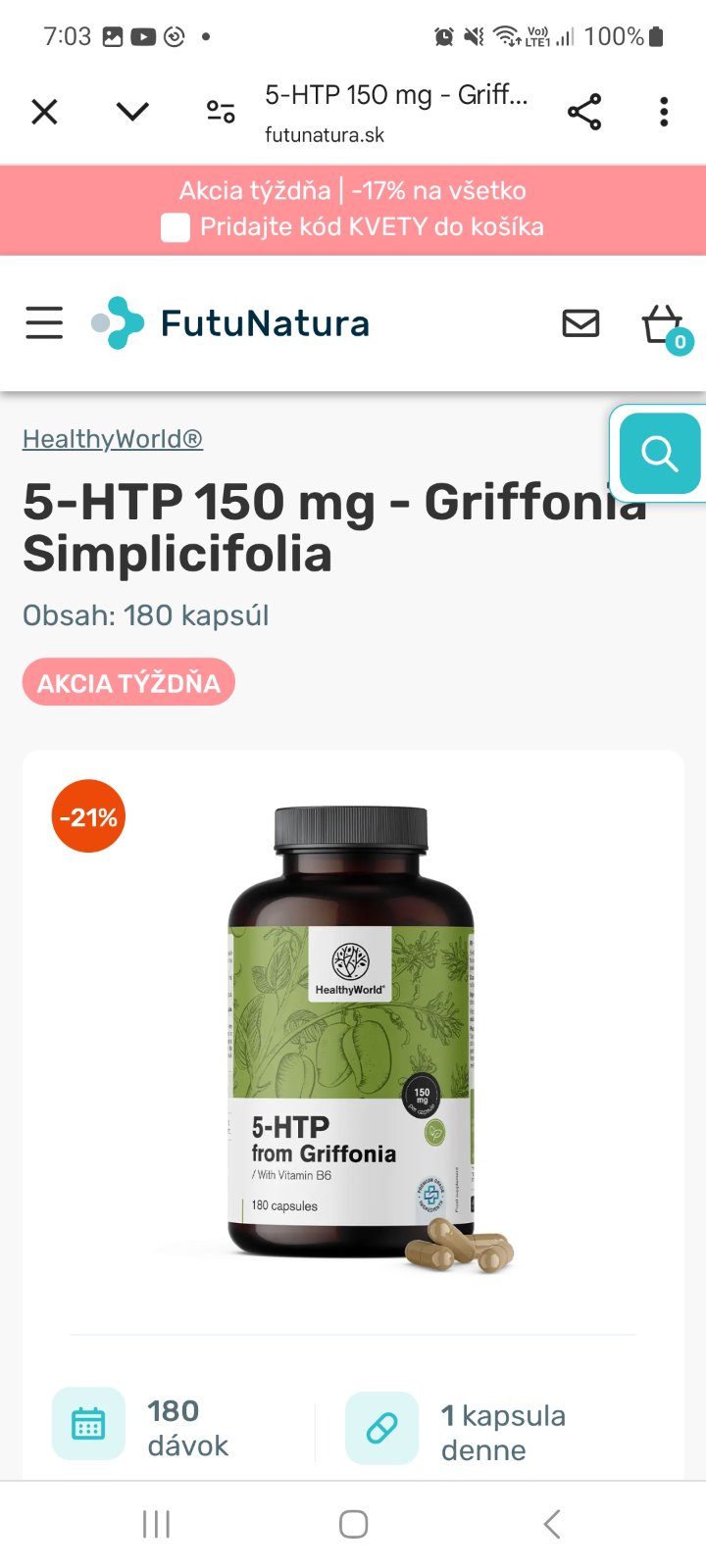706x1568 pixels.
Task: Tap the Akcia týždňa promo banner
Action: coord(353,209)
